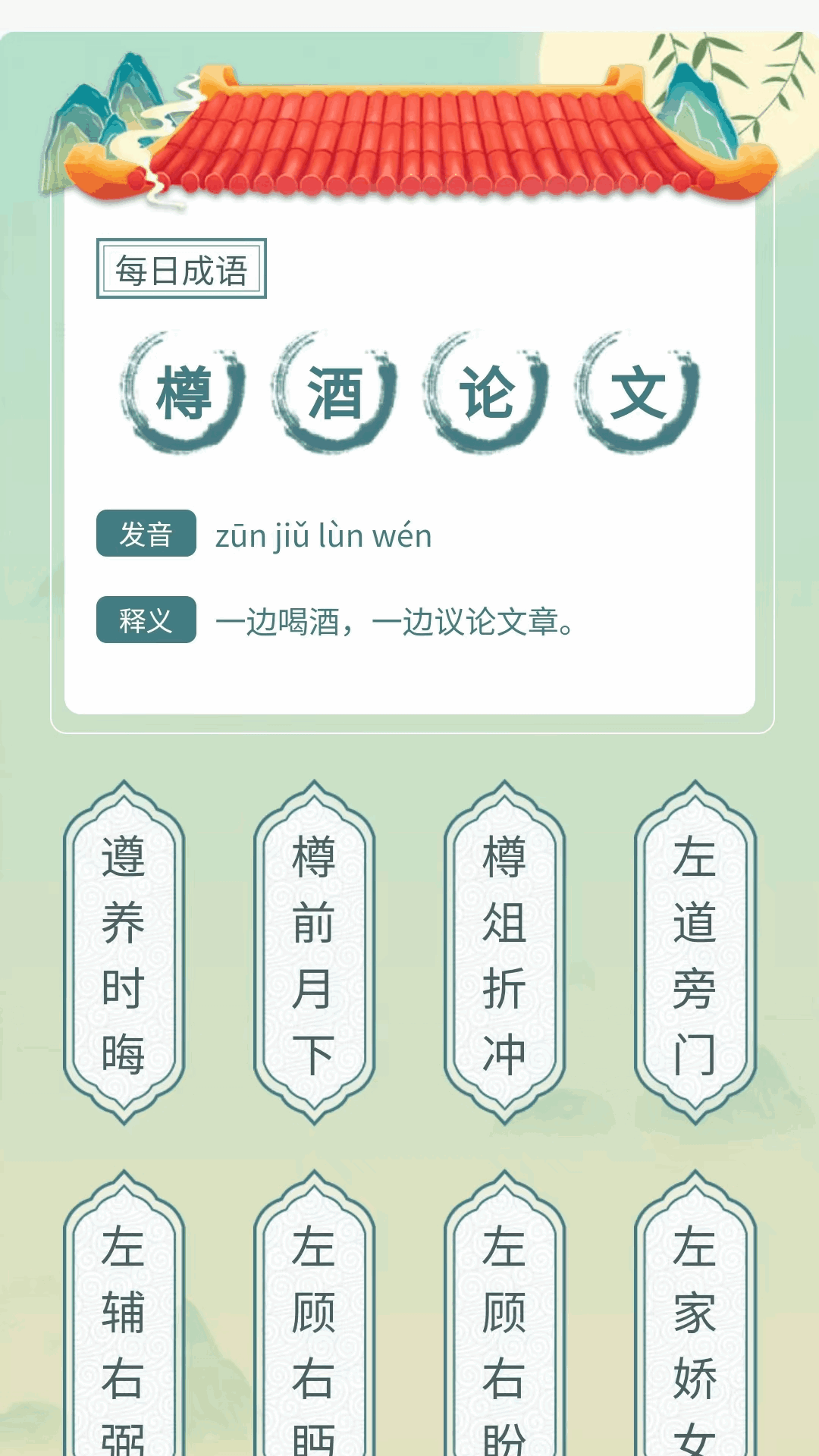Open the idiom card starting with 左辅右

click(124, 1313)
